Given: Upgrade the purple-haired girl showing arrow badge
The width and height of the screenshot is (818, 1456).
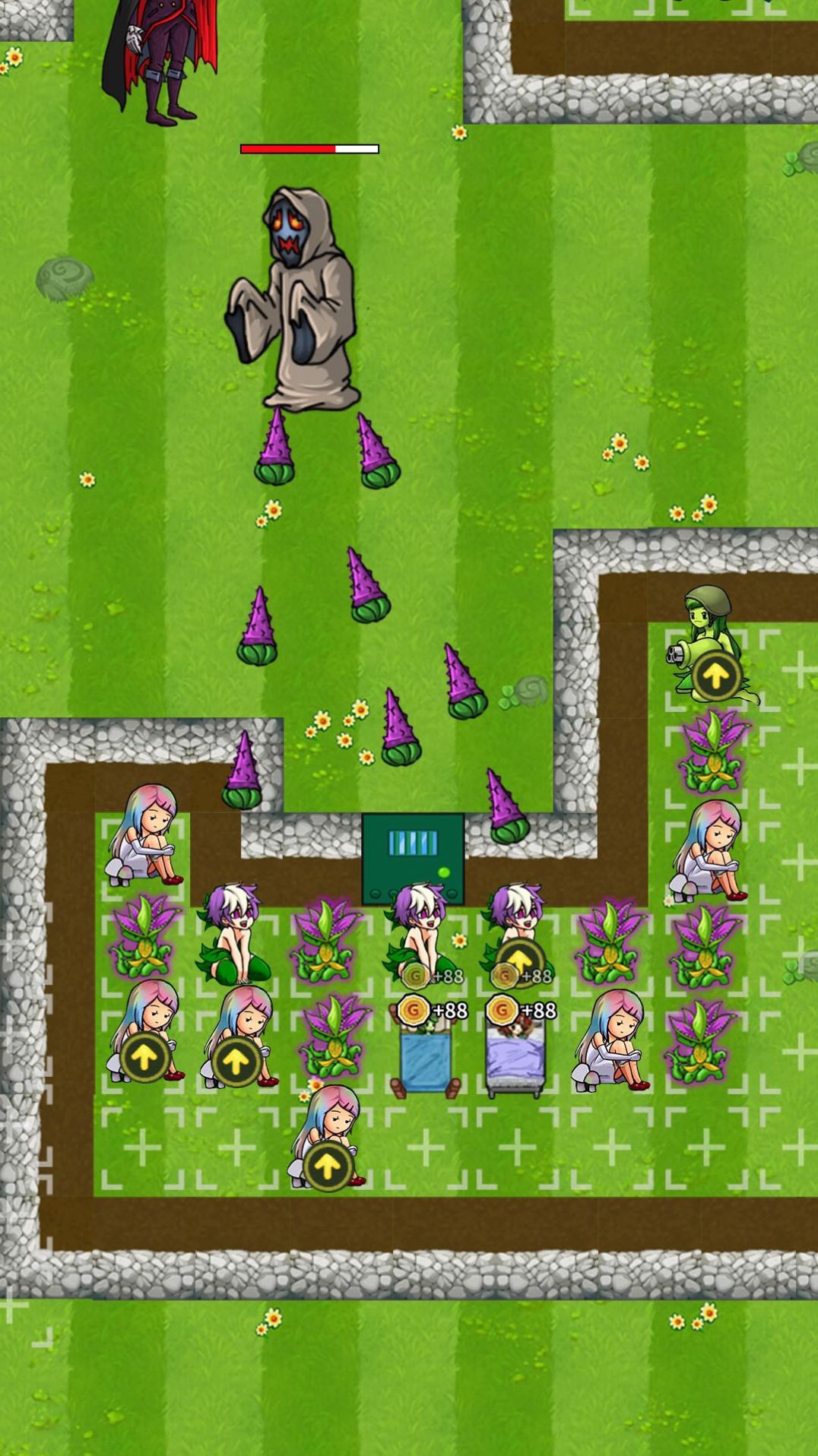Looking at the screenshot, I should click(x=521, y=961).
